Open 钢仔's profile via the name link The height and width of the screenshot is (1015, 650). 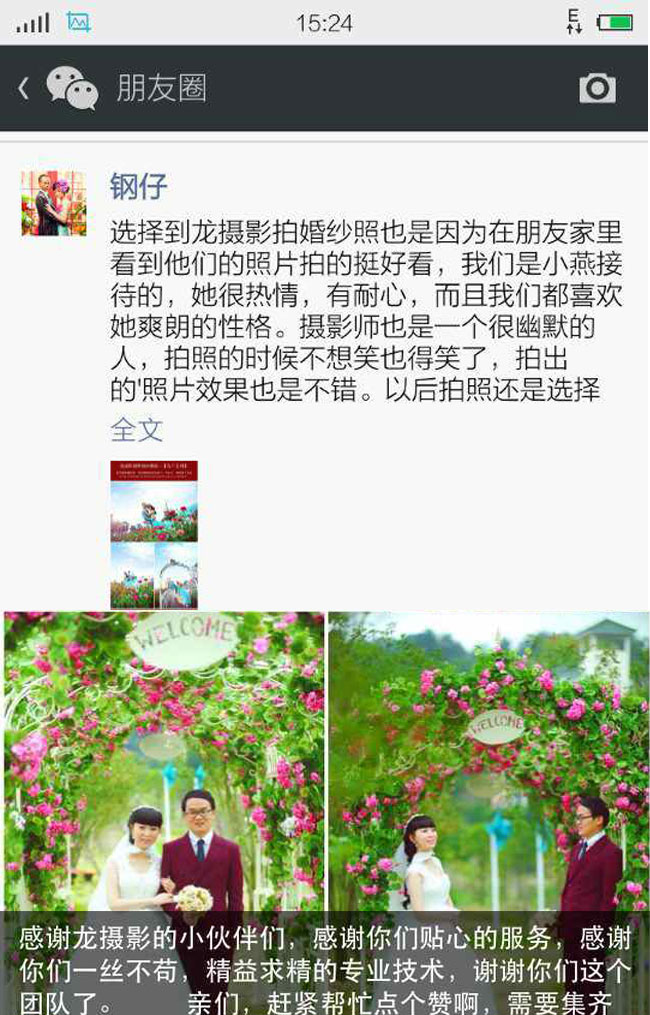[x=138, y=187]
